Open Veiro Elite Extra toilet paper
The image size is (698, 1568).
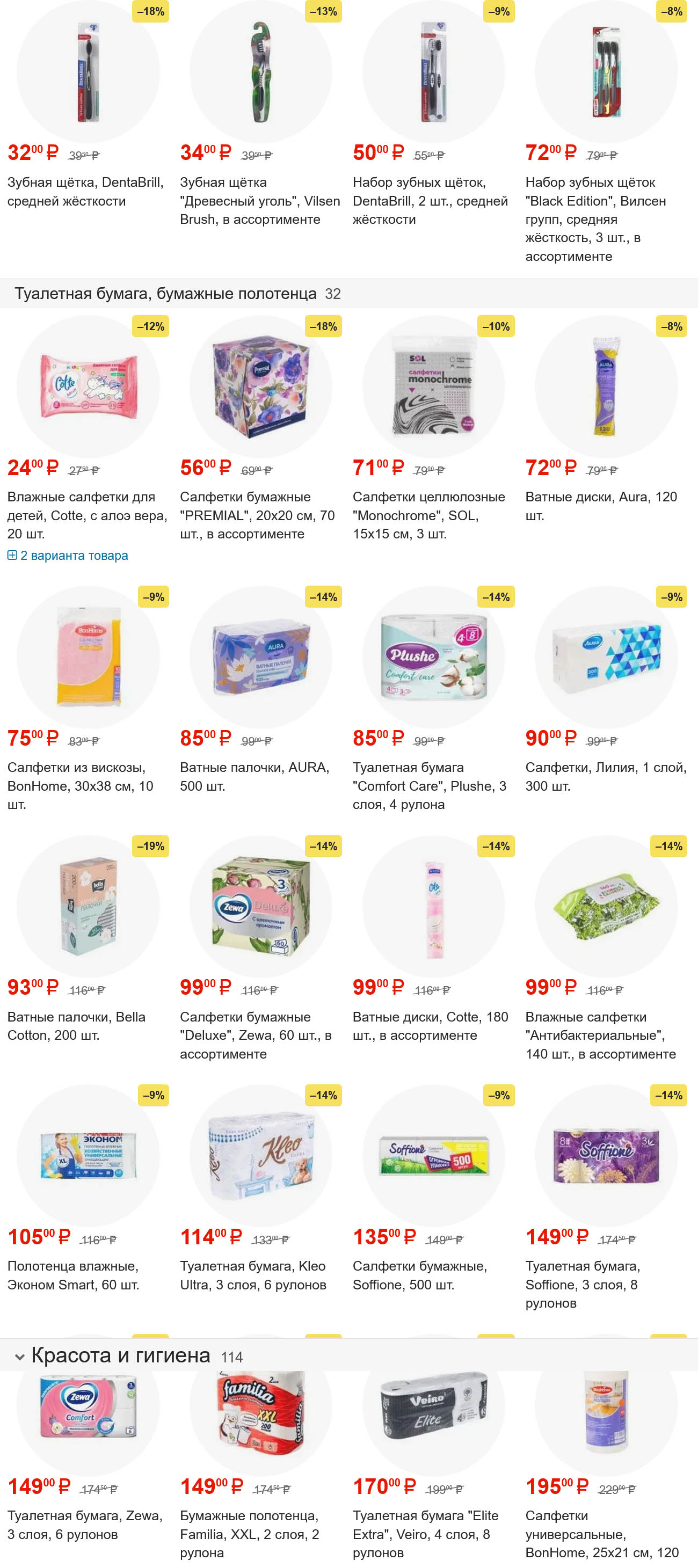(425, 1533)
